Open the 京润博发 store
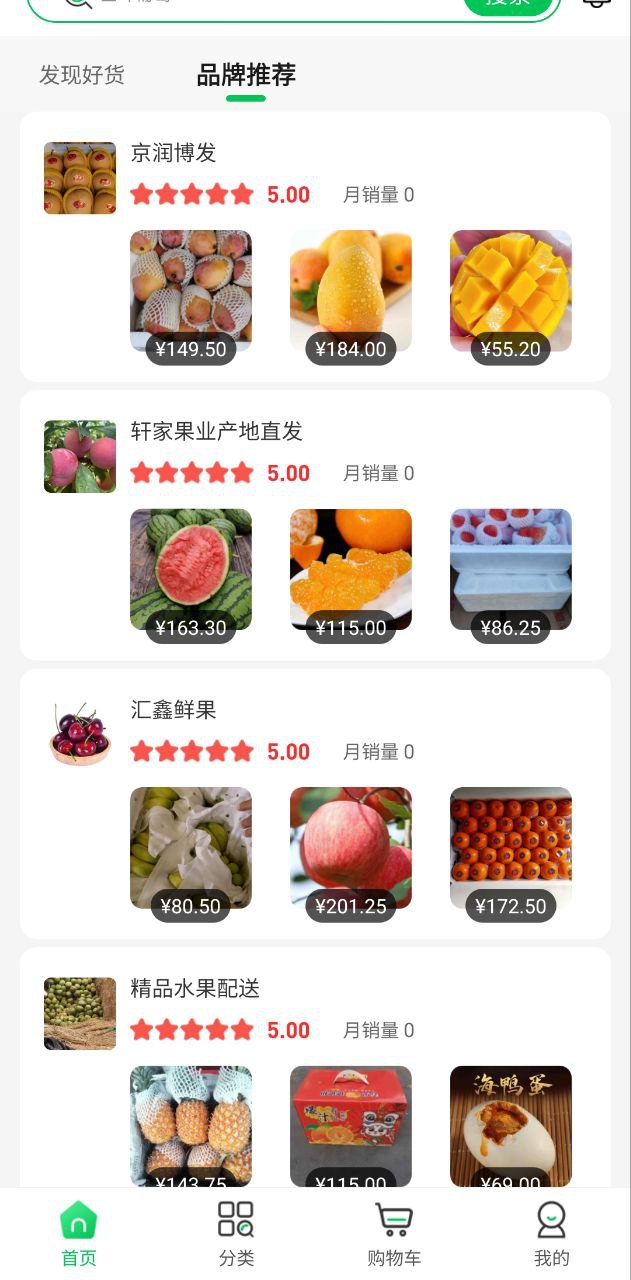The height and width of the screenshot is (1280, 631). coord(173,153)
